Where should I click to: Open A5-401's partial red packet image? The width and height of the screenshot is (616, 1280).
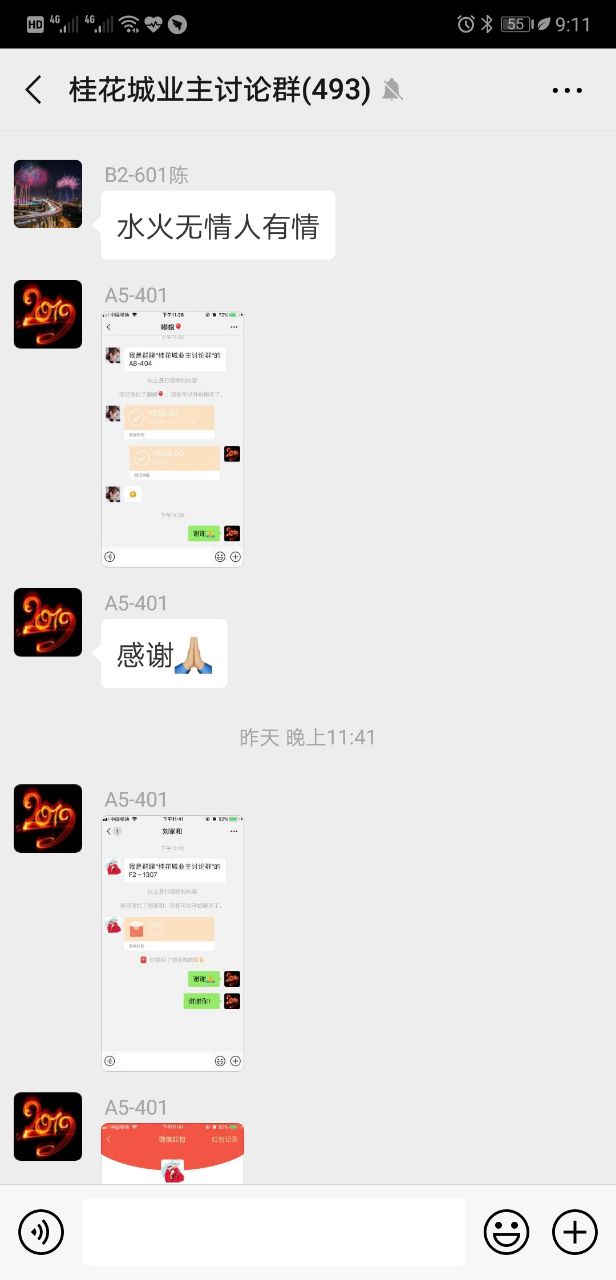172,1153
